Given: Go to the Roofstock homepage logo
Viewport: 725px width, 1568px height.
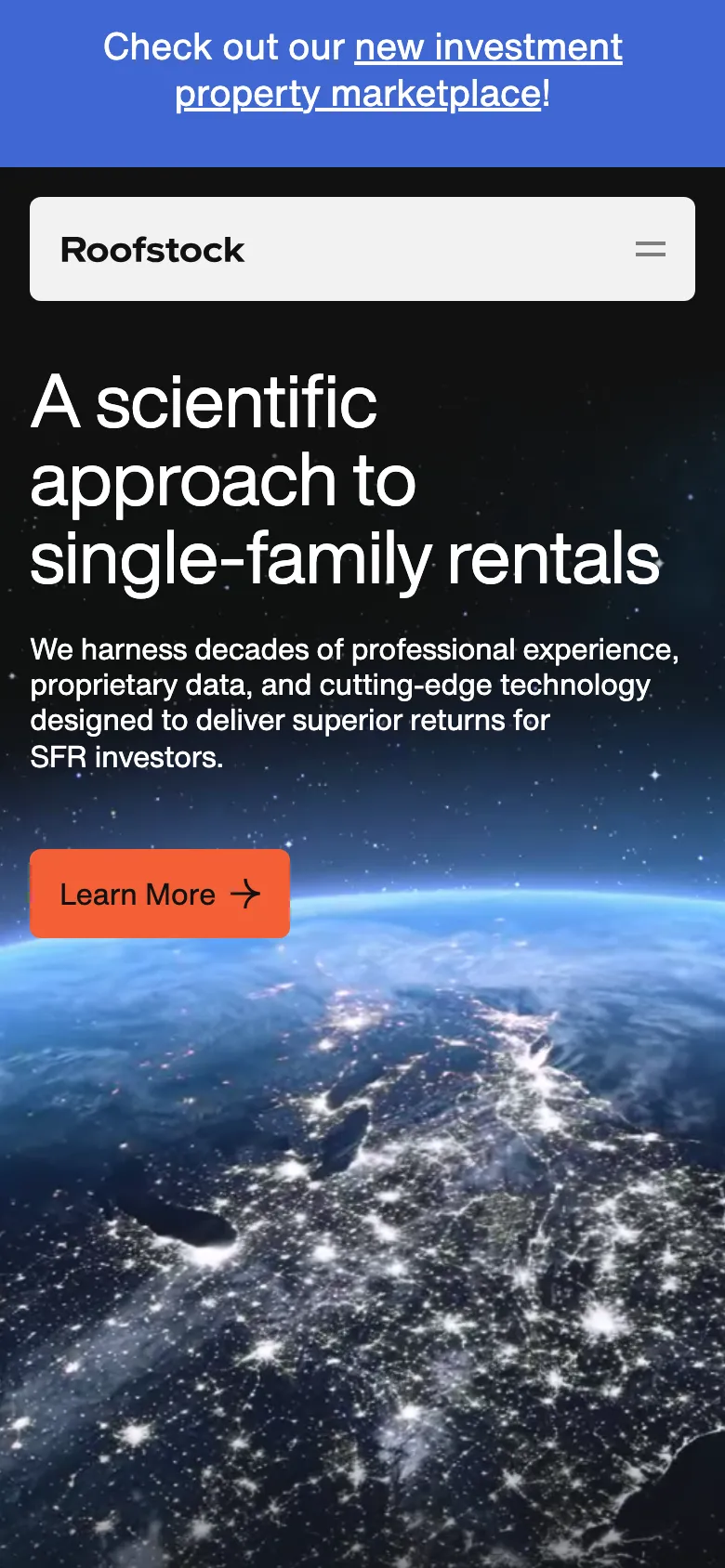Looking at the screenshot, I should click(x=152, y=250).
